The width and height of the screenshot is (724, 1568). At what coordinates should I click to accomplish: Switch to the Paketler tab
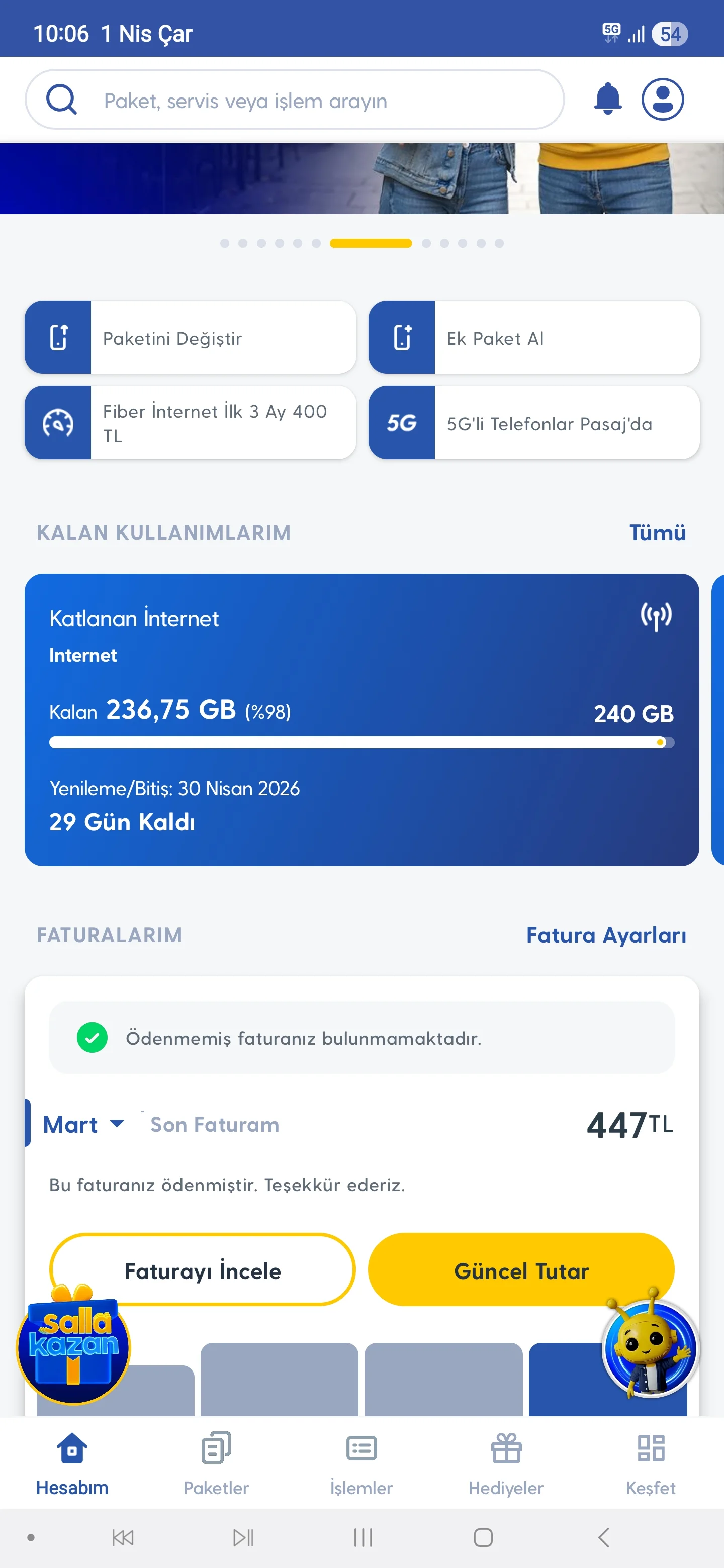pos(216,1462)
